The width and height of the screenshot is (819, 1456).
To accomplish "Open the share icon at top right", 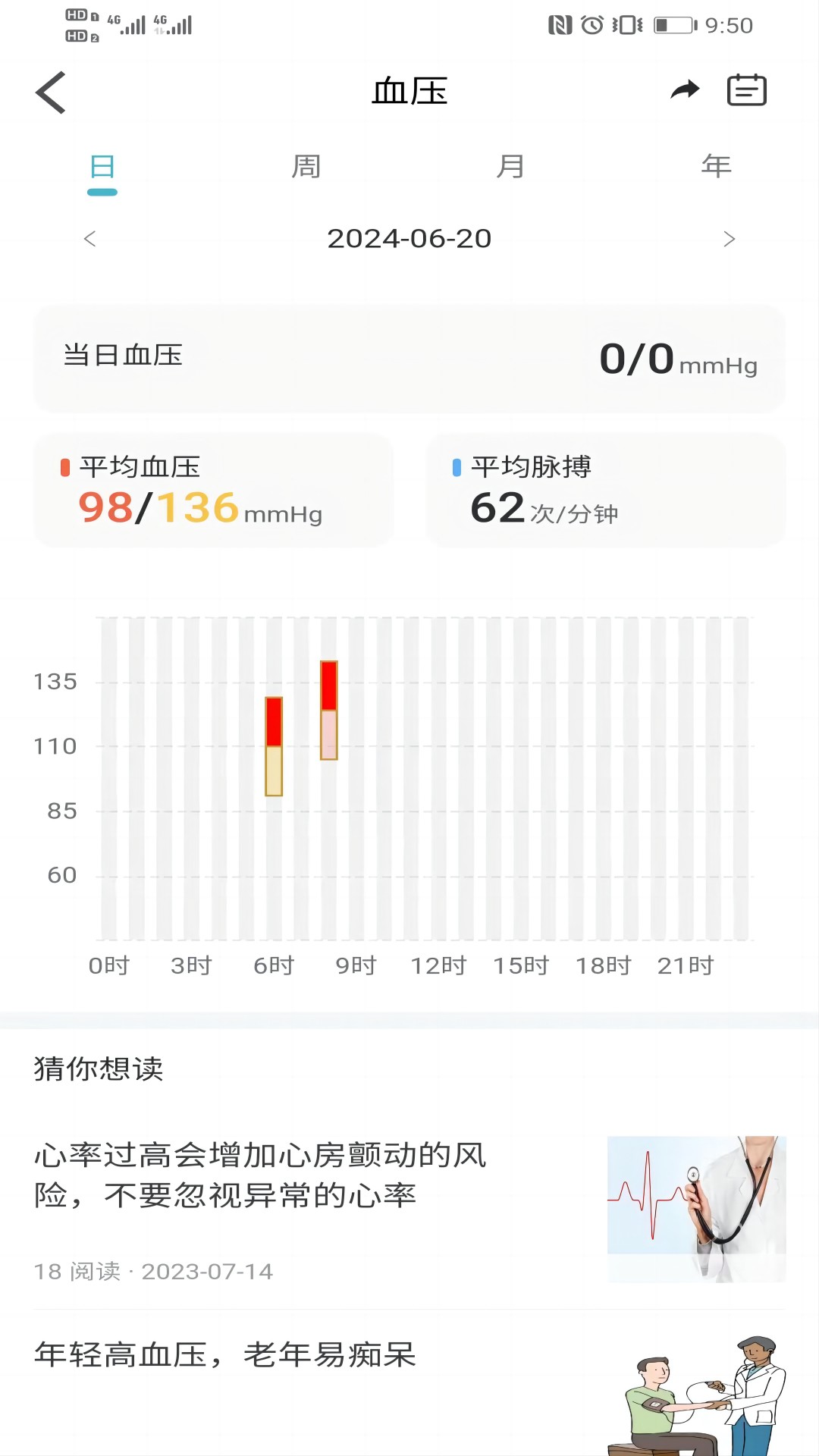I will (685, 89).
